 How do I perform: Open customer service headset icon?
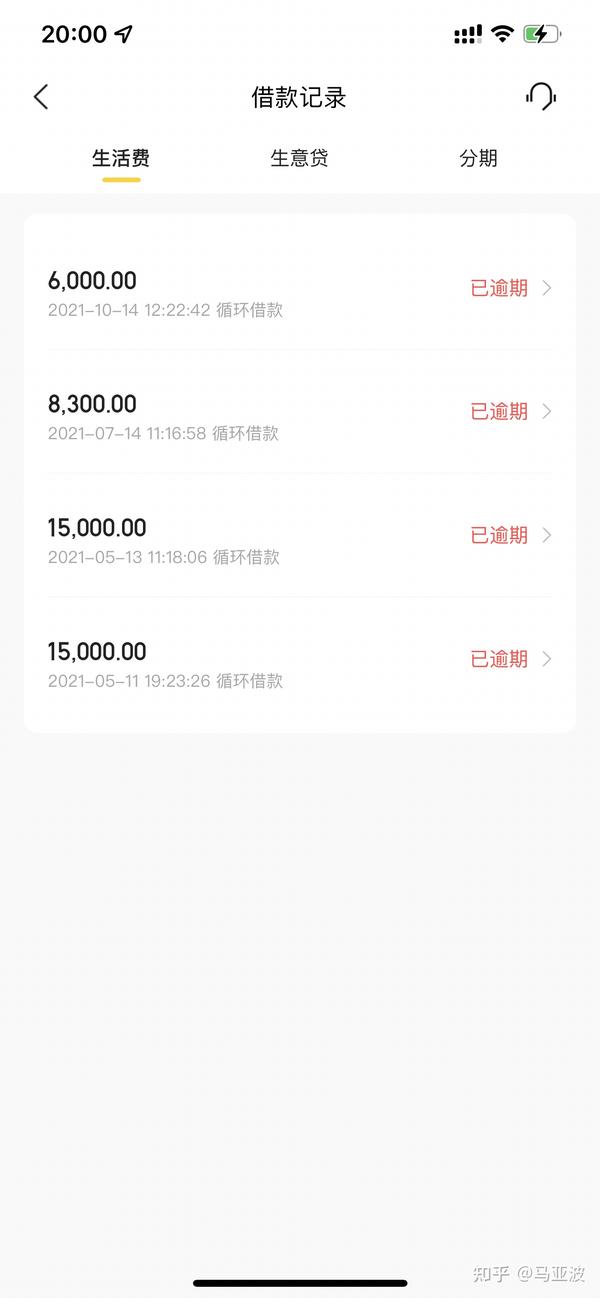click(541, 97)
